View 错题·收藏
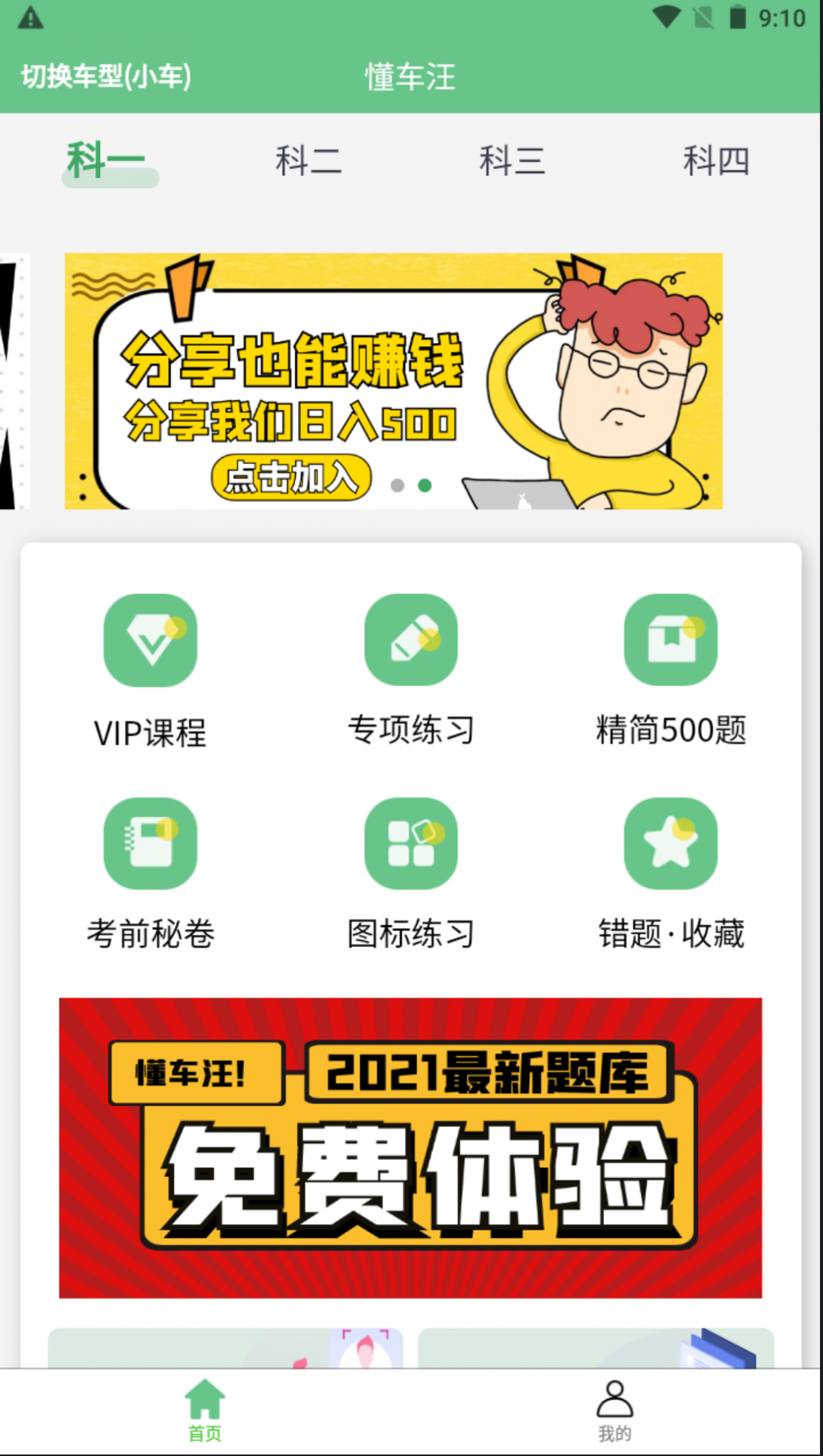Viewport: 823px width, 1456px height. pos(671,873)
